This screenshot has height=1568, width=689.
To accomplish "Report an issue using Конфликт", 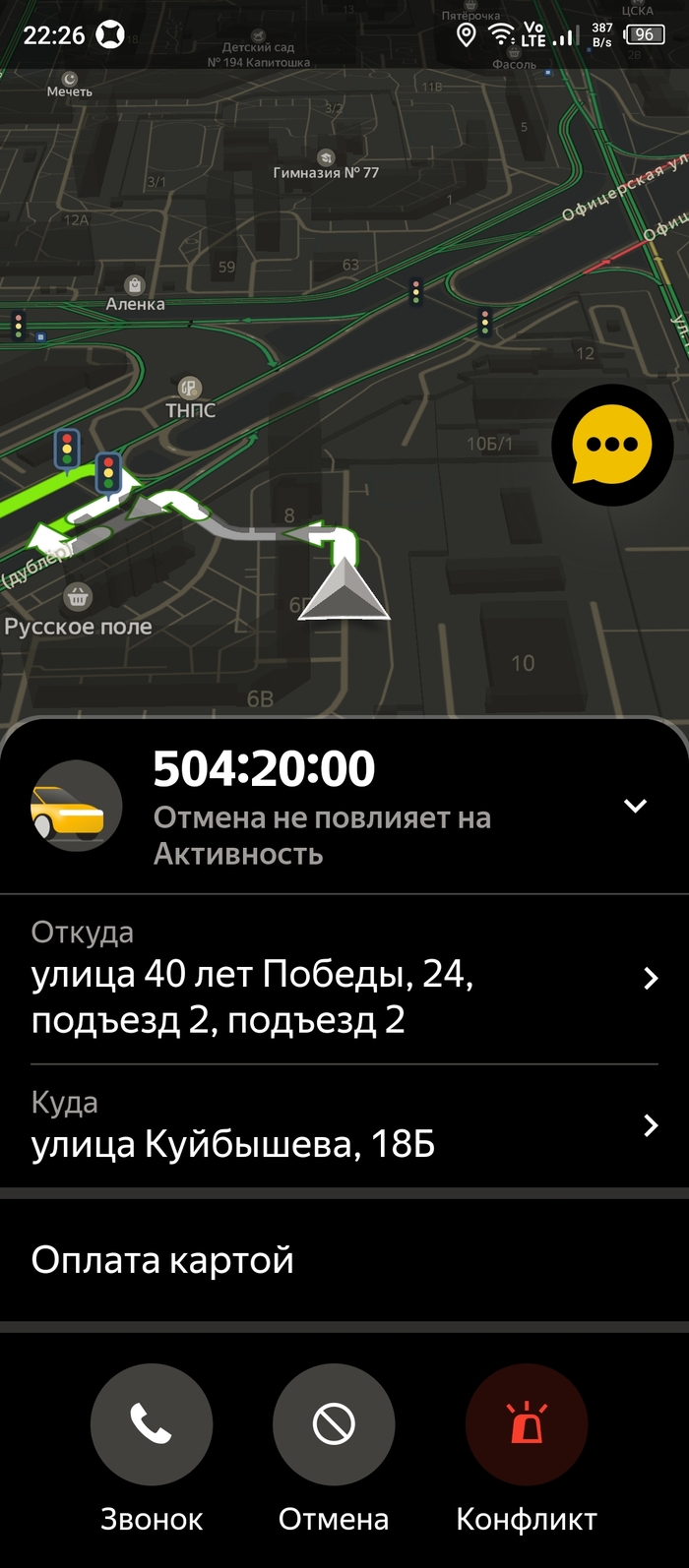I will coord(527,1425).
